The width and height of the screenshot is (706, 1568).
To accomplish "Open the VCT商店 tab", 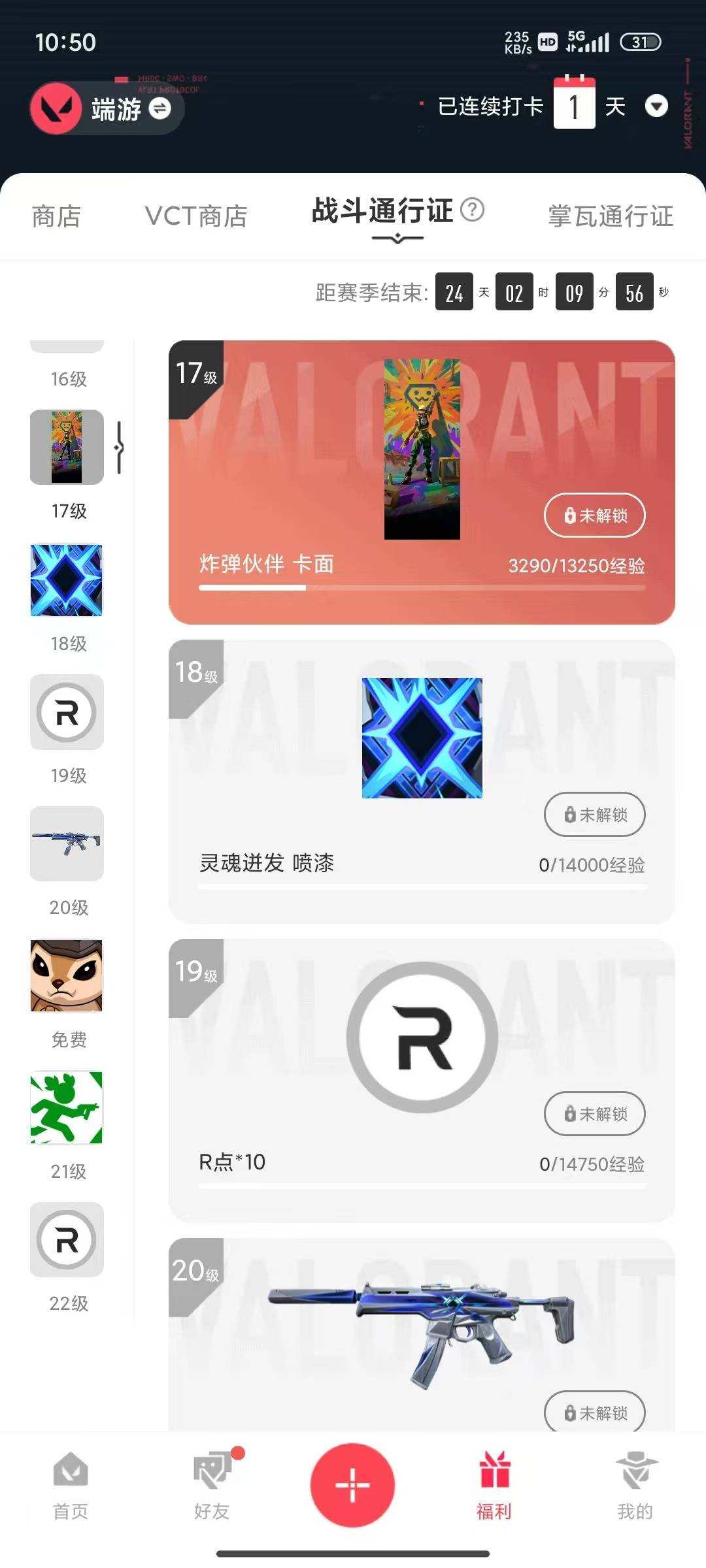I will pyautogui.click(x=195, y=217).
